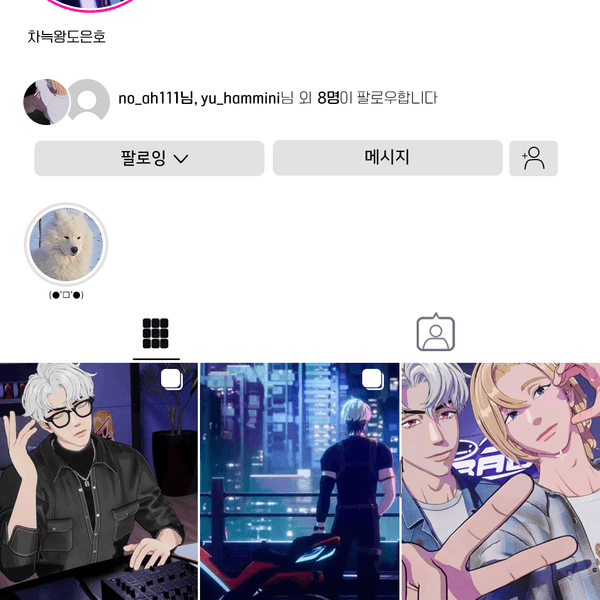
Task: Open the post of the man at the mixing desk
Action: click(x=98, y=481)
